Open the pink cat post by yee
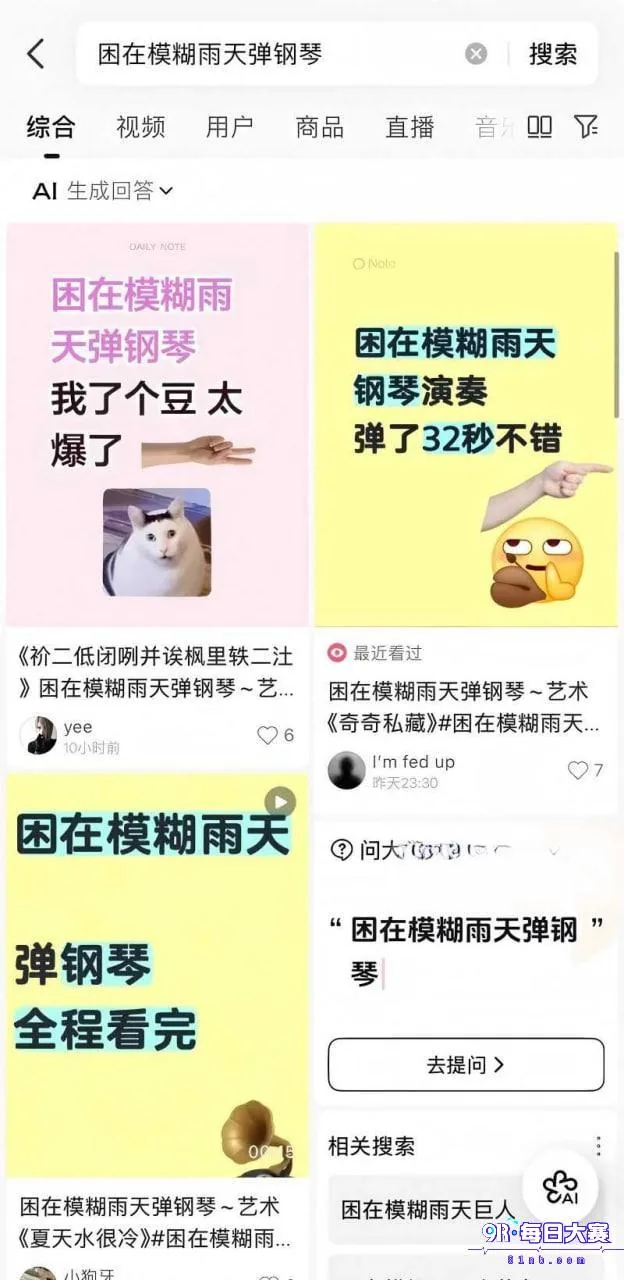Screen dimensions: 624x1280 point(158,424)
